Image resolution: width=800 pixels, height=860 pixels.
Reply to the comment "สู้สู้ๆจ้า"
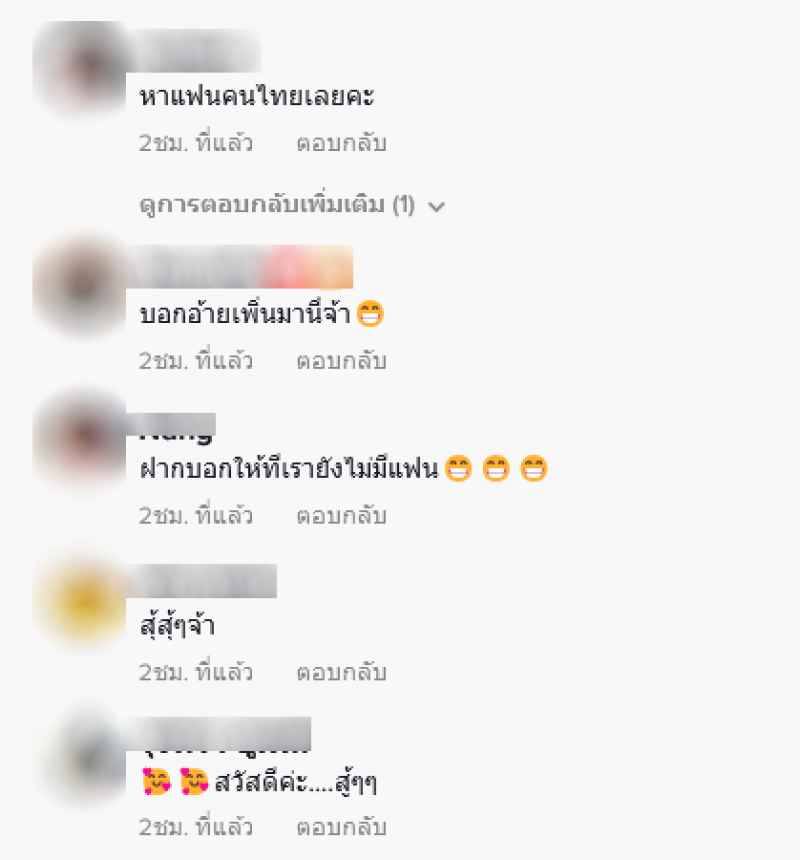(341, 672)
